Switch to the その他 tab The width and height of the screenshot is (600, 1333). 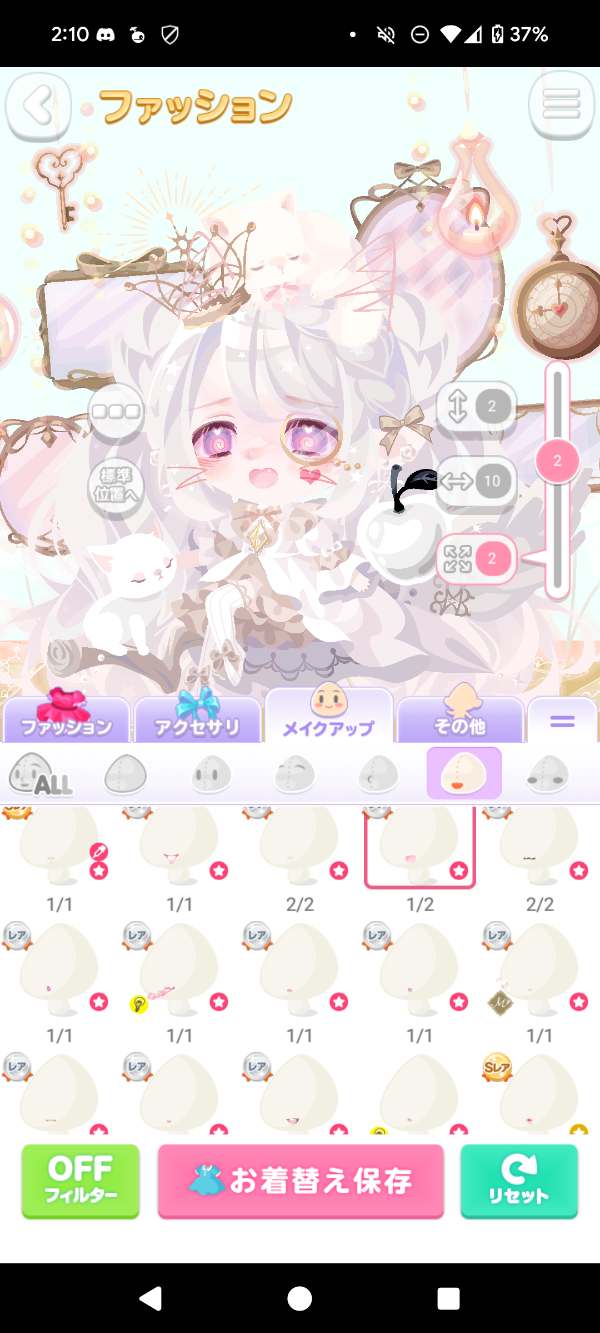tap(460, 718)
